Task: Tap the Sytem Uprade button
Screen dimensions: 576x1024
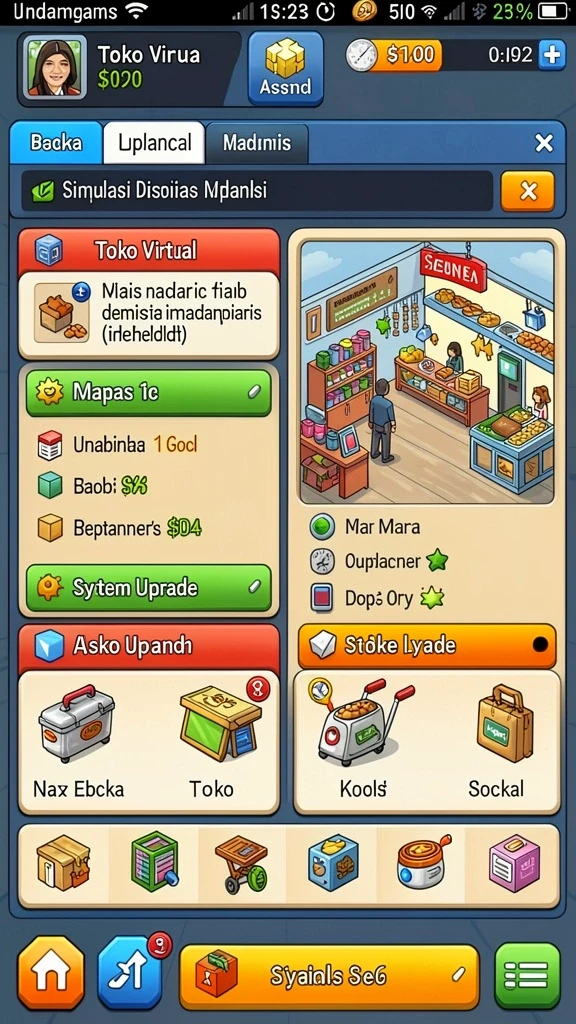Action: [149, 588]
